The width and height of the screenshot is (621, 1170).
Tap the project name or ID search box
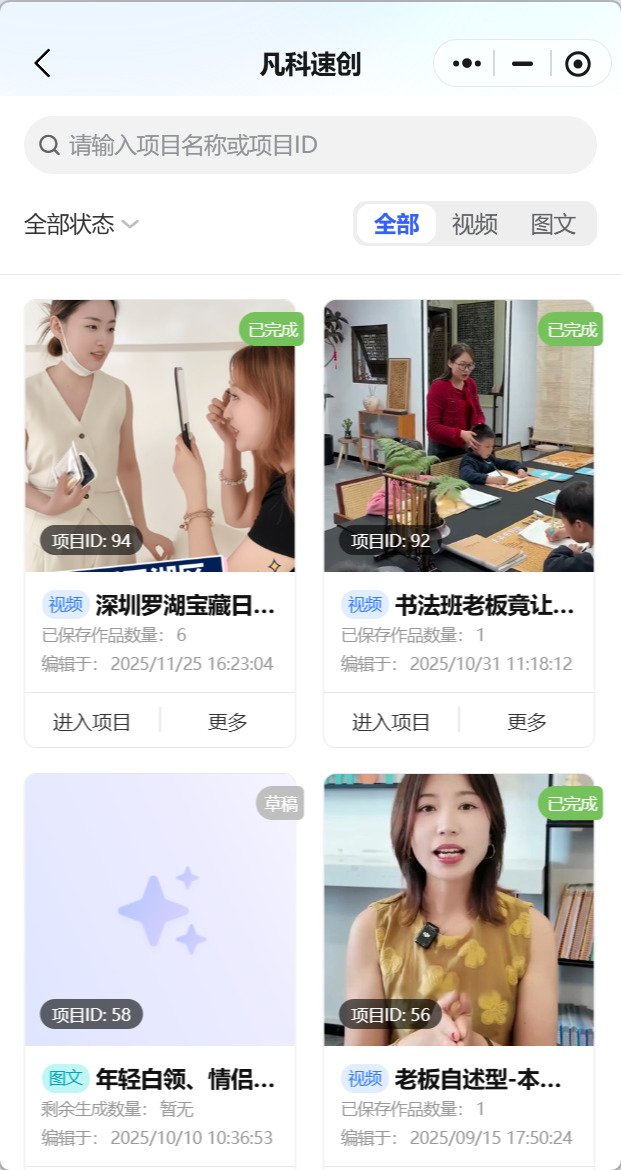(310, 145)
